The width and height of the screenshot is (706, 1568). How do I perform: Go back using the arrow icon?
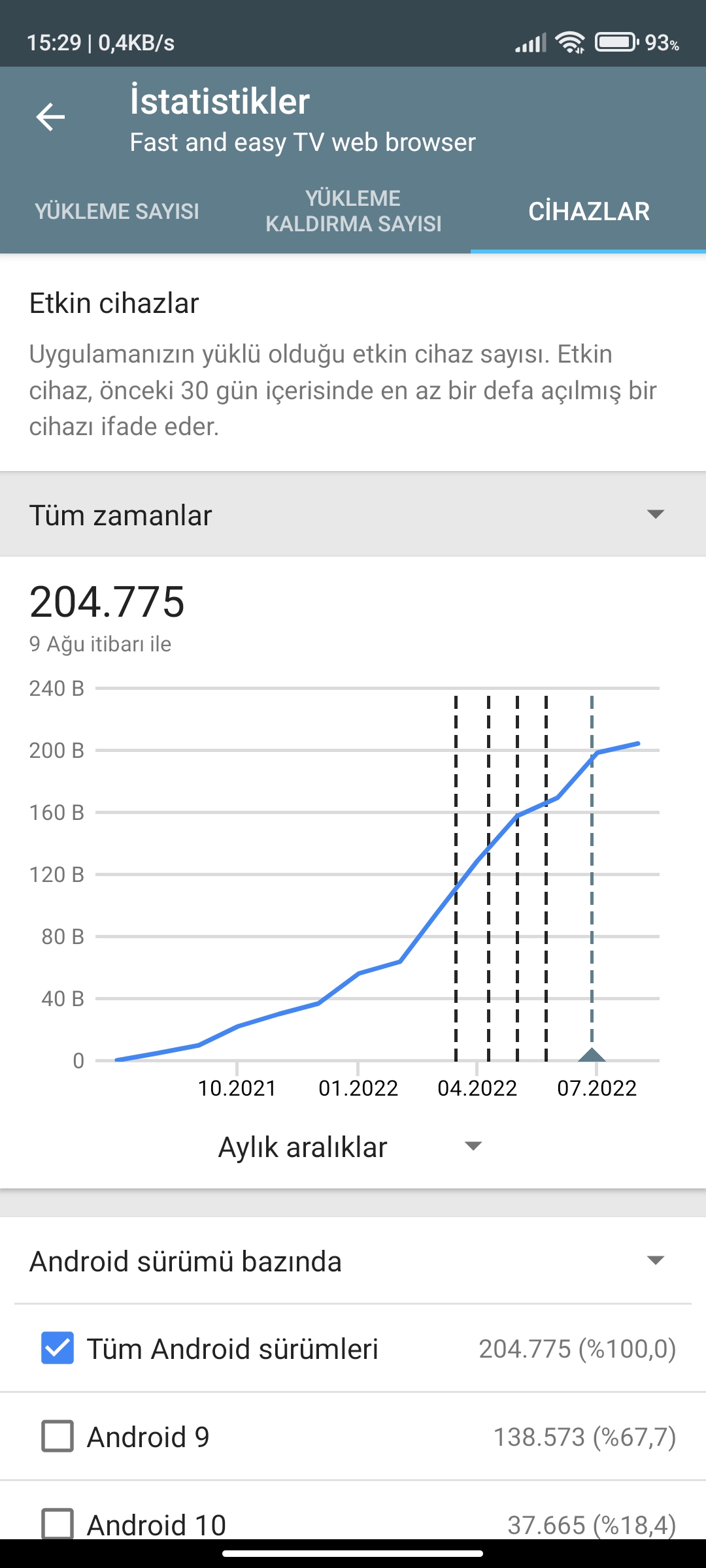(x=50, y=118)
